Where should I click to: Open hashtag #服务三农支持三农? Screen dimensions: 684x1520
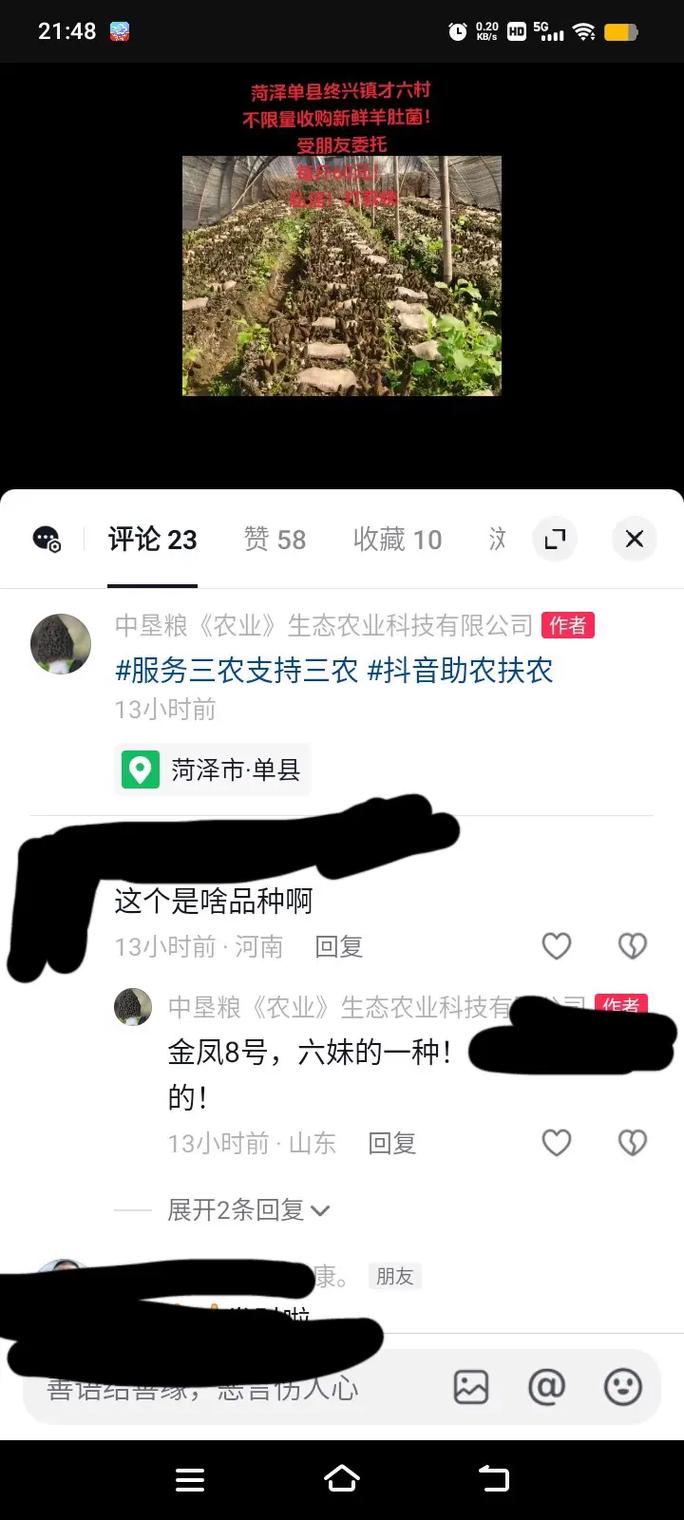point(237,670)
